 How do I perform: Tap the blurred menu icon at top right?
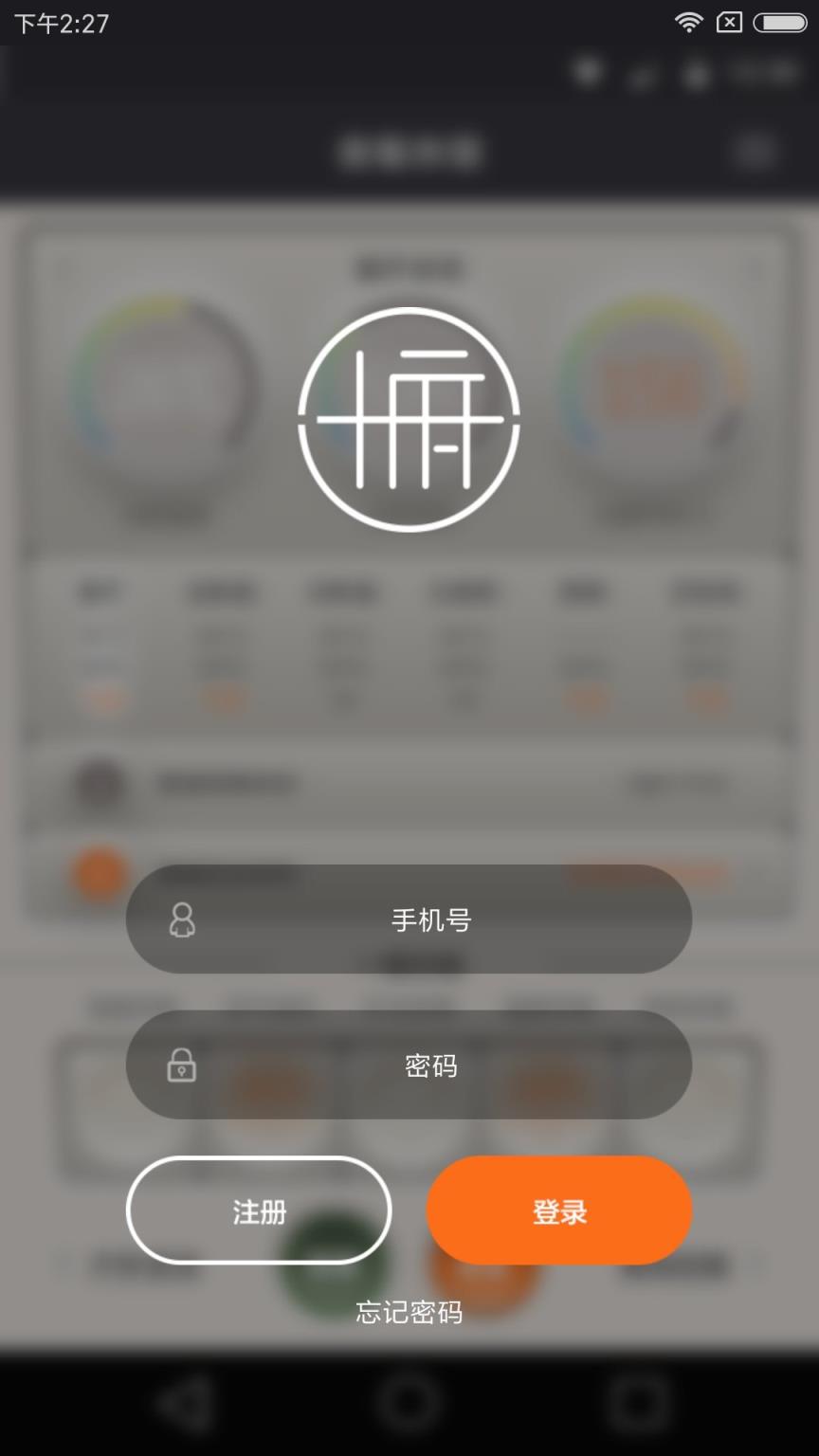pos(755,152)
